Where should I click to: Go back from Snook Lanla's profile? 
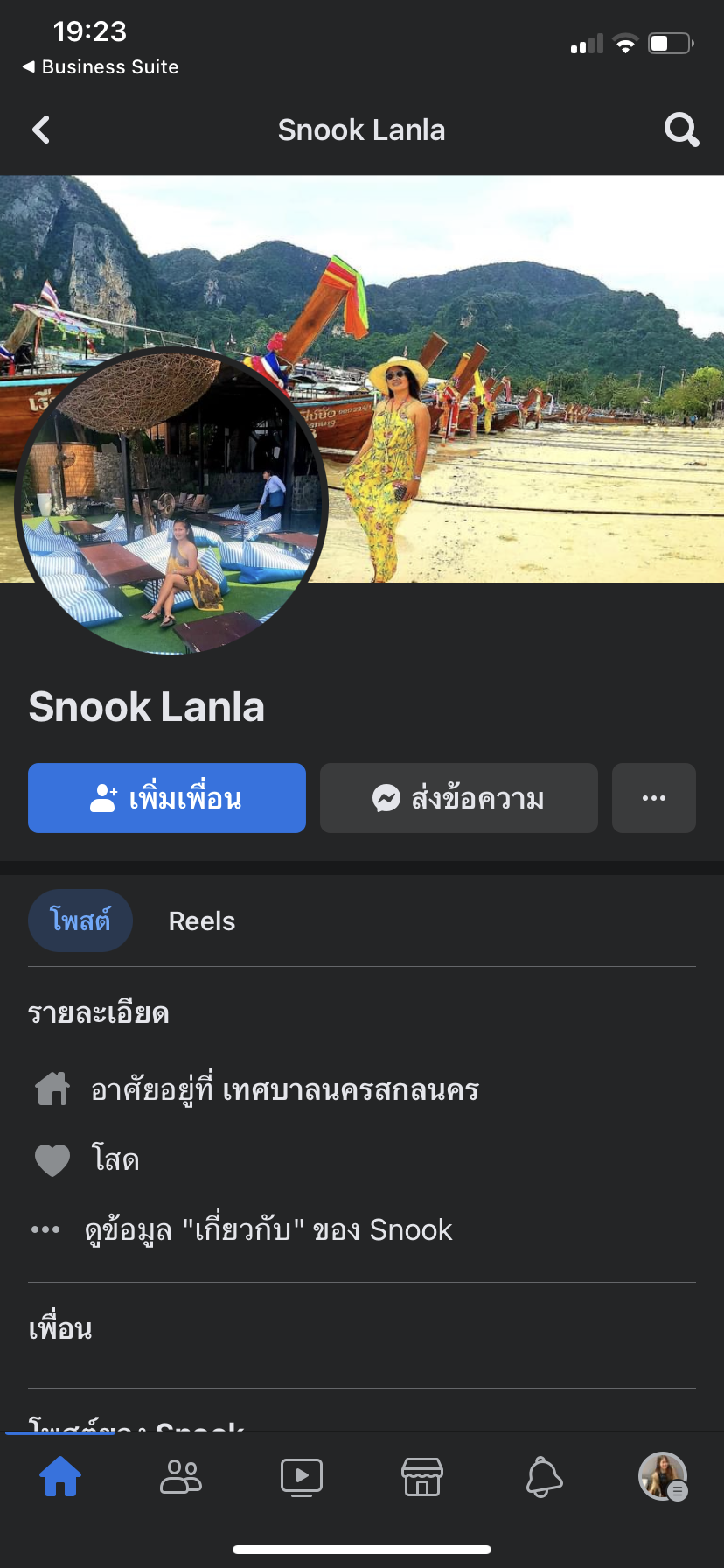coord(41,130)
